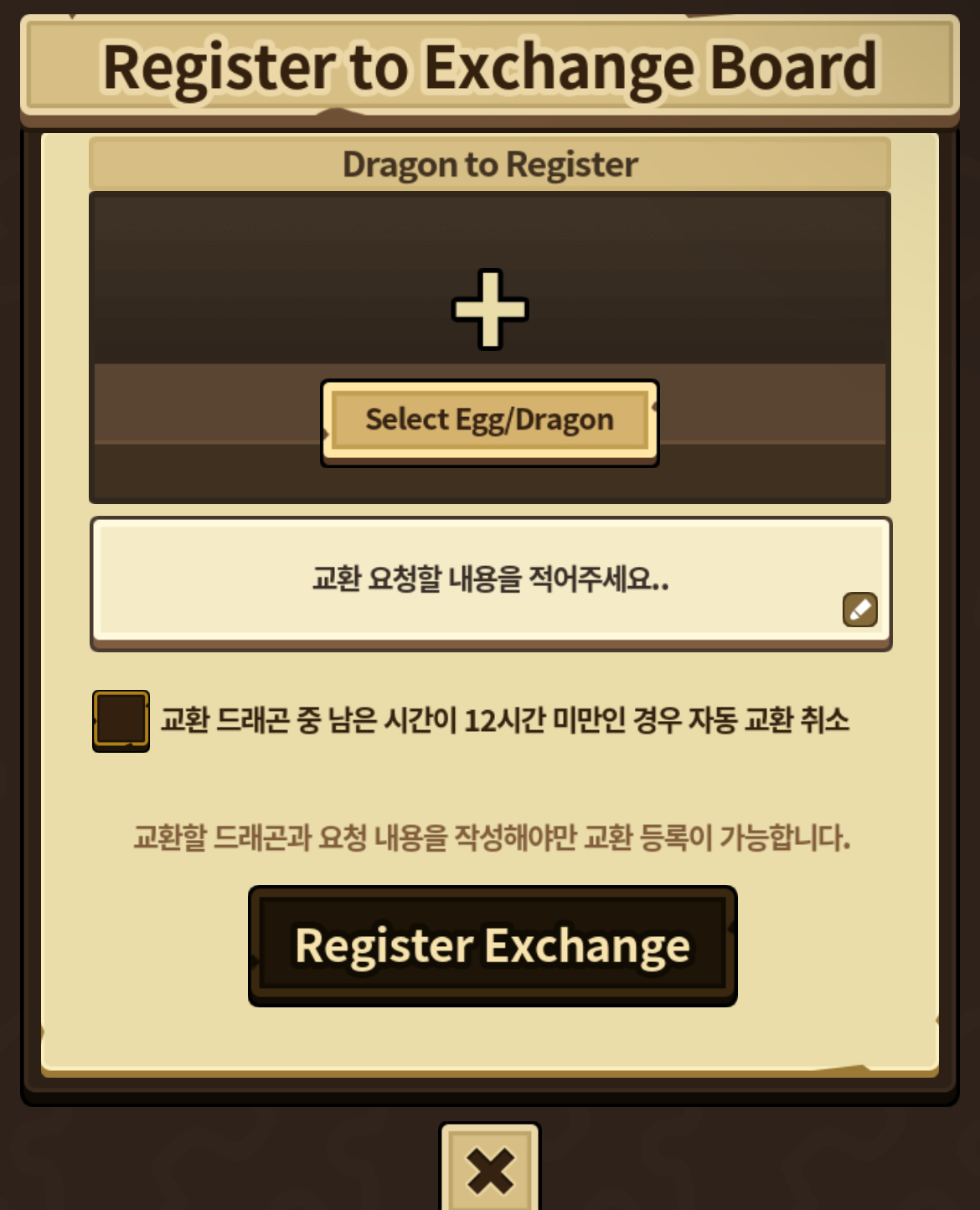Open the Select Egg/Dragon picker
The width and height of the screenshot is (980, 1210).
click(x=490, y=420)
